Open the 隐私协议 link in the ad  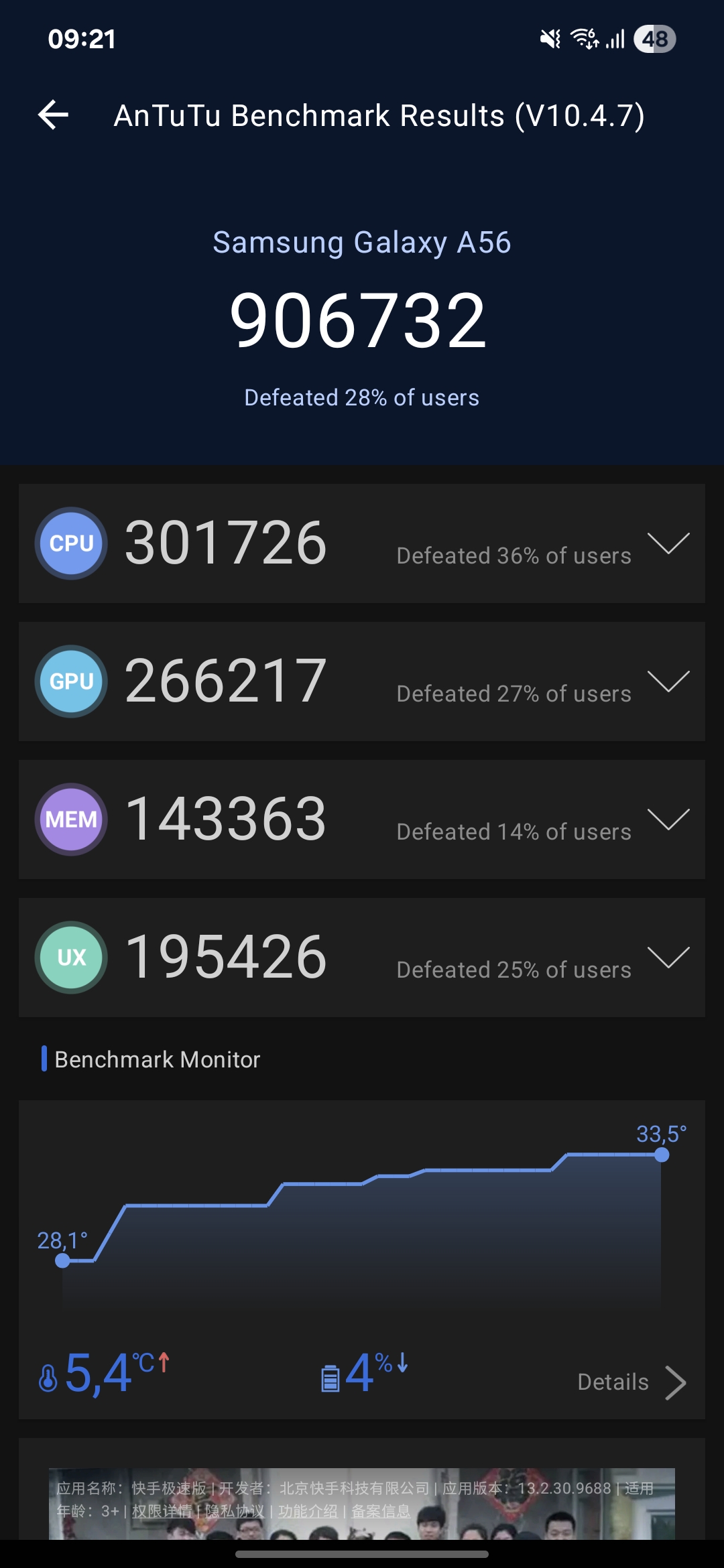(x=235, y=1511)
